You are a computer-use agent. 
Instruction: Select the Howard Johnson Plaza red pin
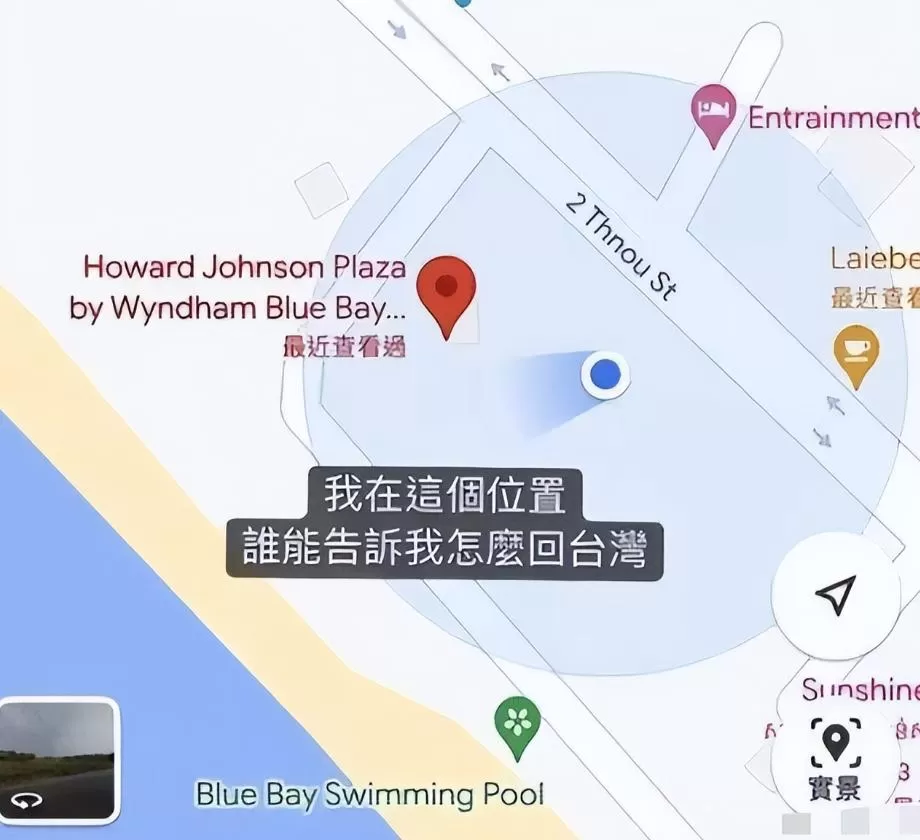(446, 291)
